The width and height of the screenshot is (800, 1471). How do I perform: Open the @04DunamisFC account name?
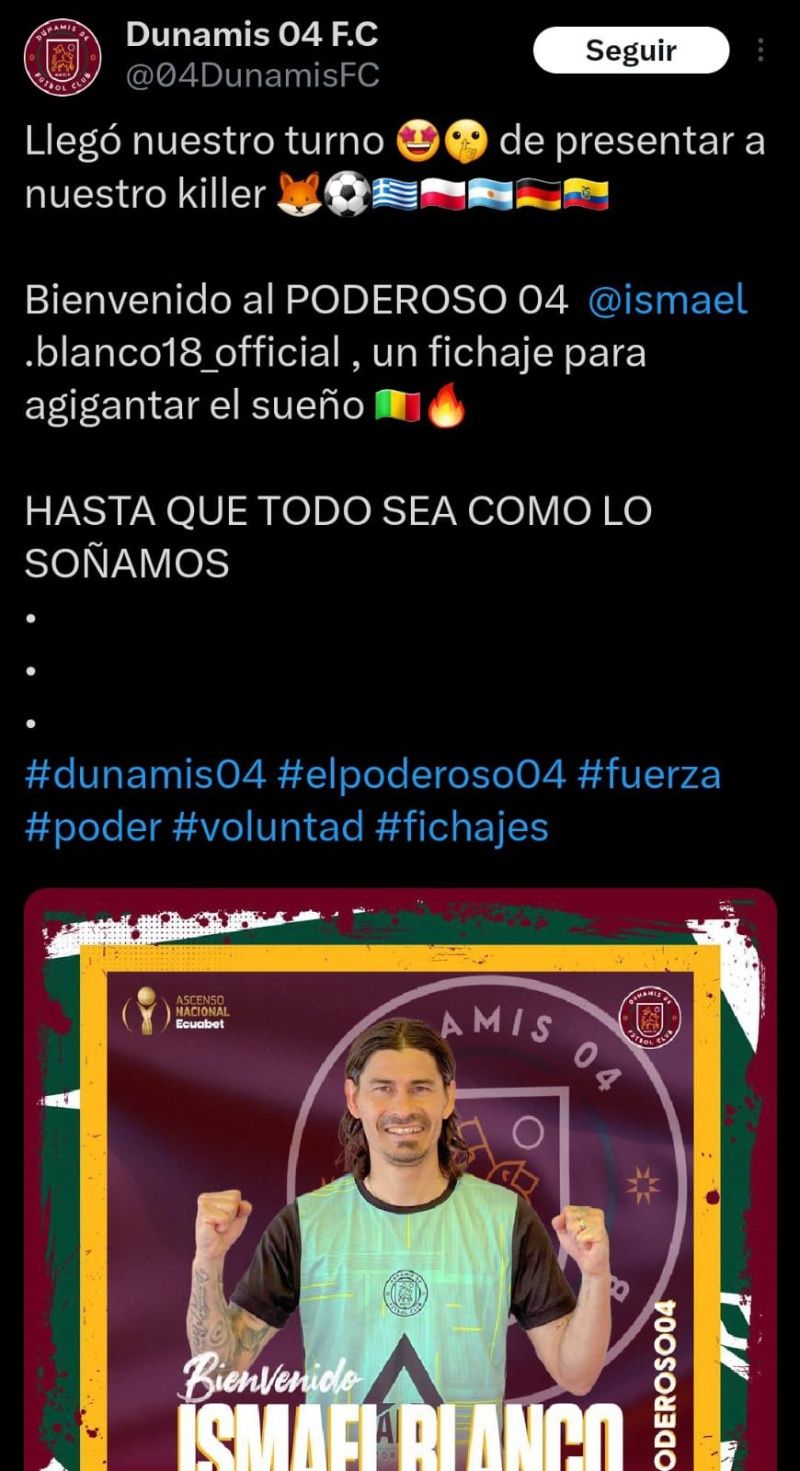[252, 76]
